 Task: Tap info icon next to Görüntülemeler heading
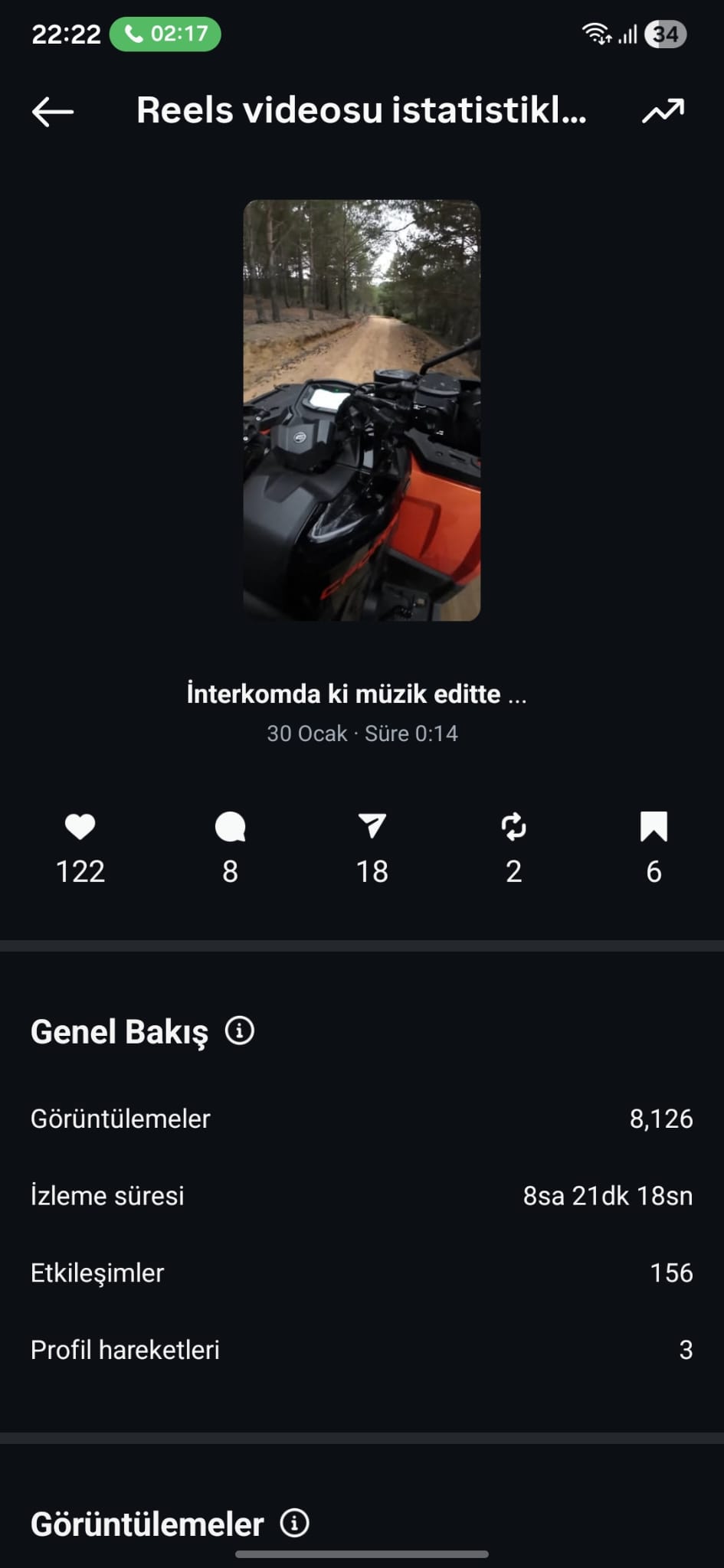pyautogui.click(x=295, y=1523)
